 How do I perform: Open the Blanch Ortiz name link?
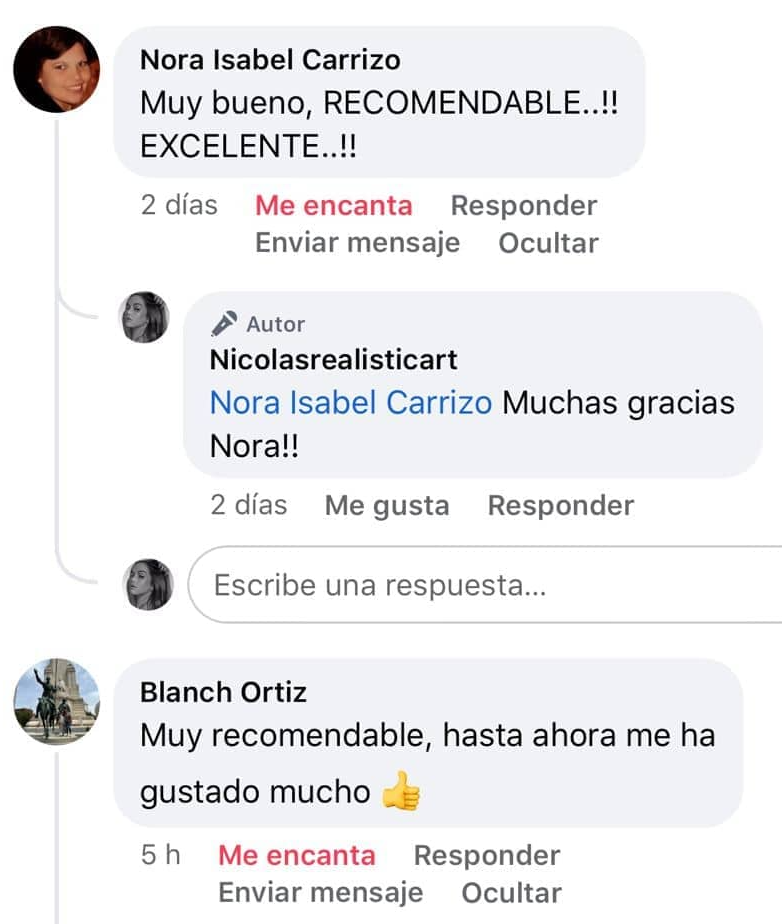(x=223, y=692)
